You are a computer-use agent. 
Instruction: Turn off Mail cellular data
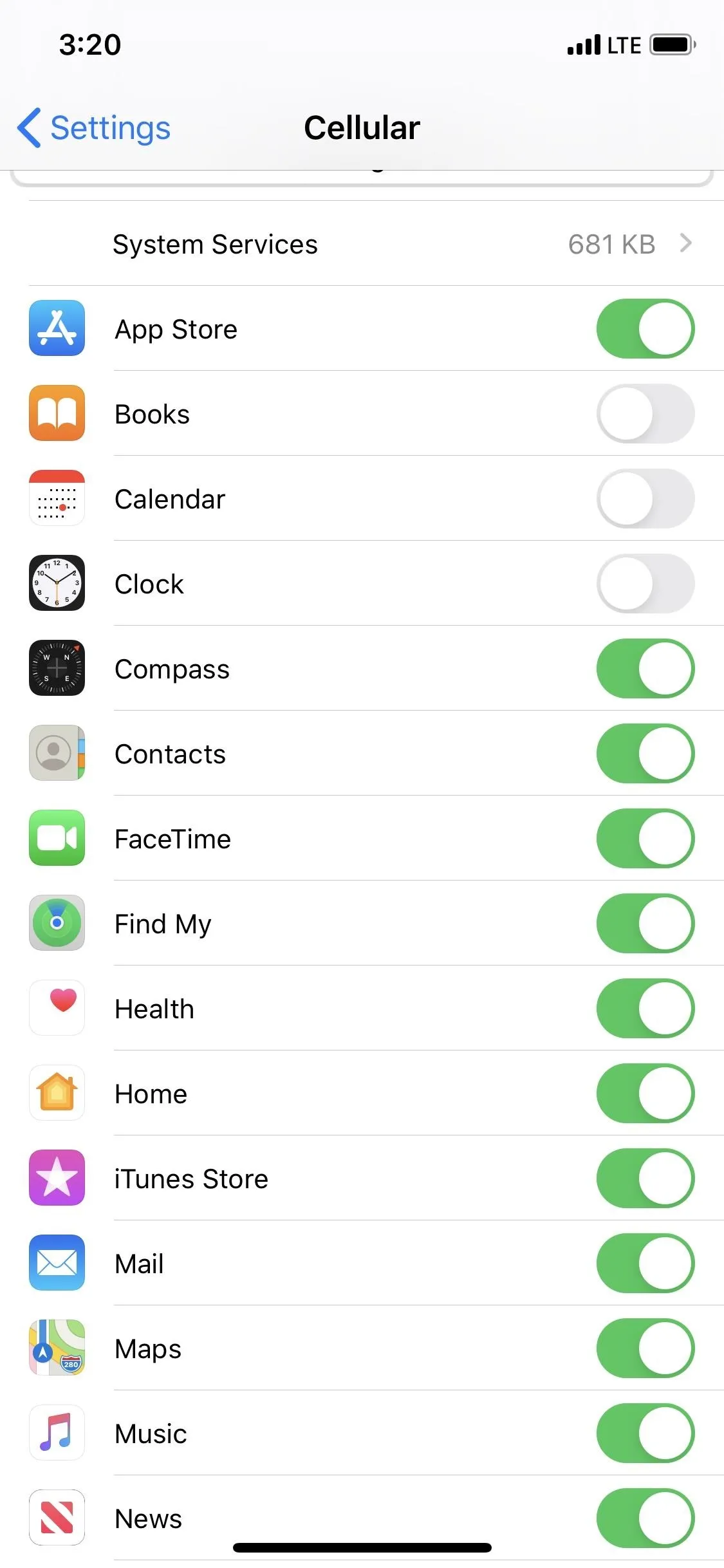645,1264
